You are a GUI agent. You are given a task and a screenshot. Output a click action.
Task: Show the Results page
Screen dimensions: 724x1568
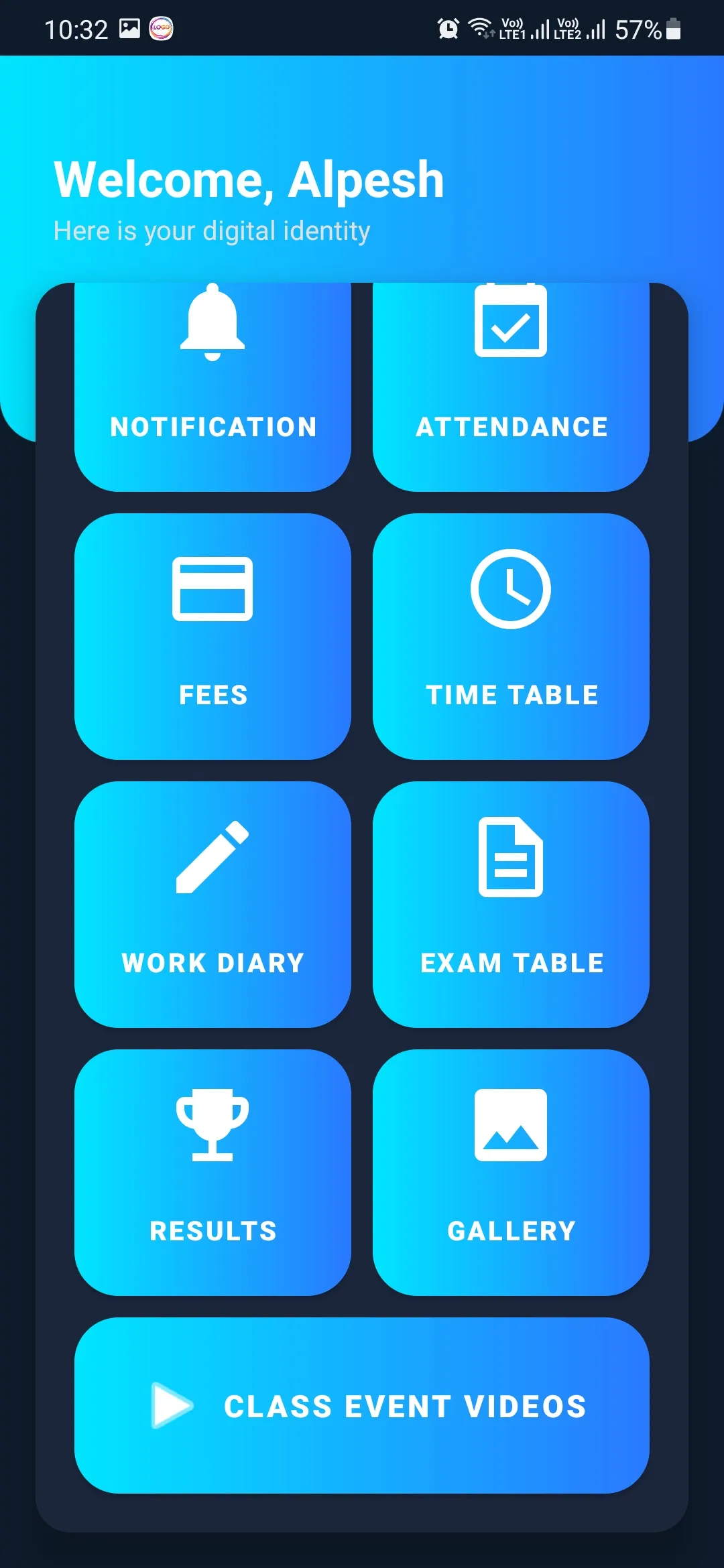pos(213,1173)
